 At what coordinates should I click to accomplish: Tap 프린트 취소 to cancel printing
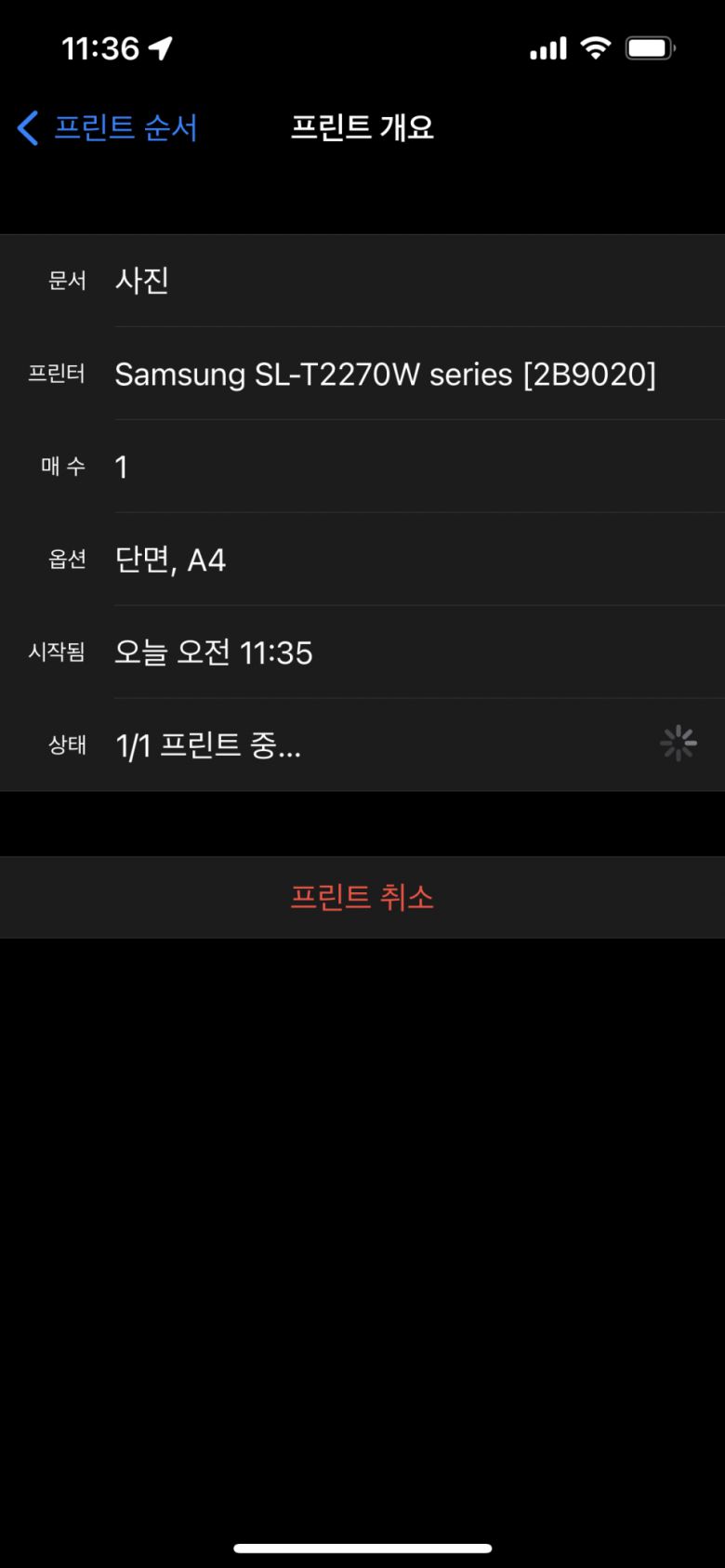point(362,897)
